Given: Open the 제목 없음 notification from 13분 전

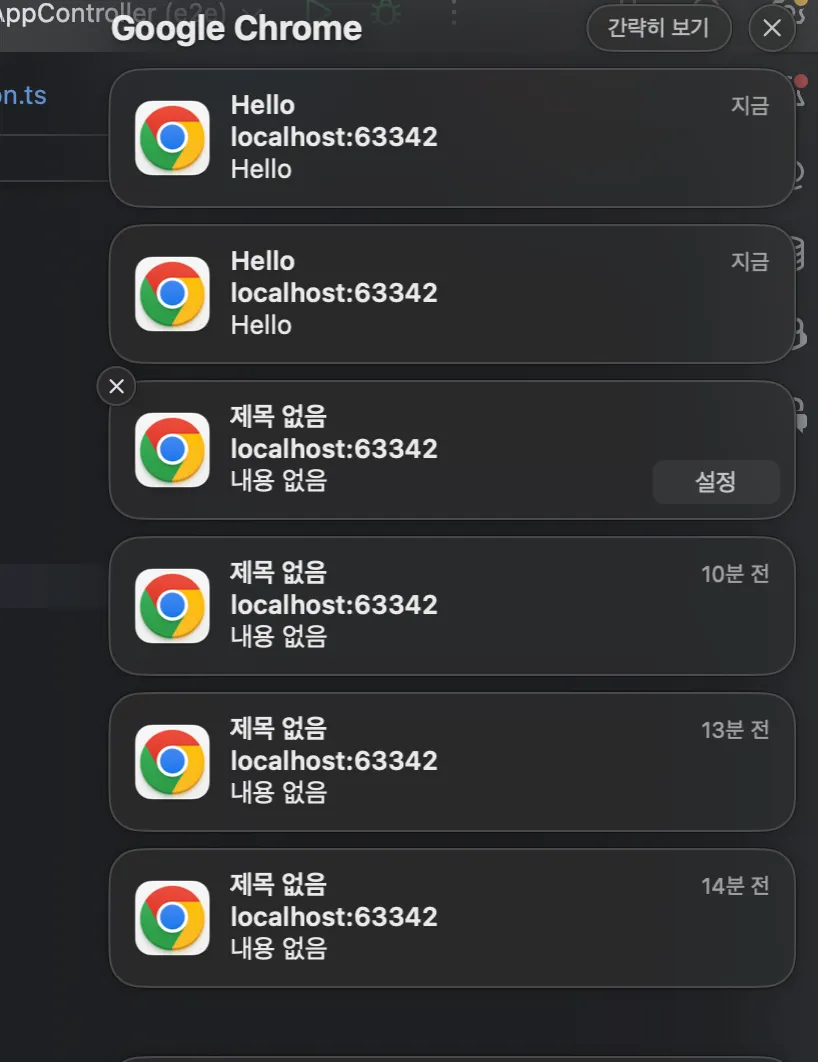Looking at the screenshot, I should (x=451, y=761).
